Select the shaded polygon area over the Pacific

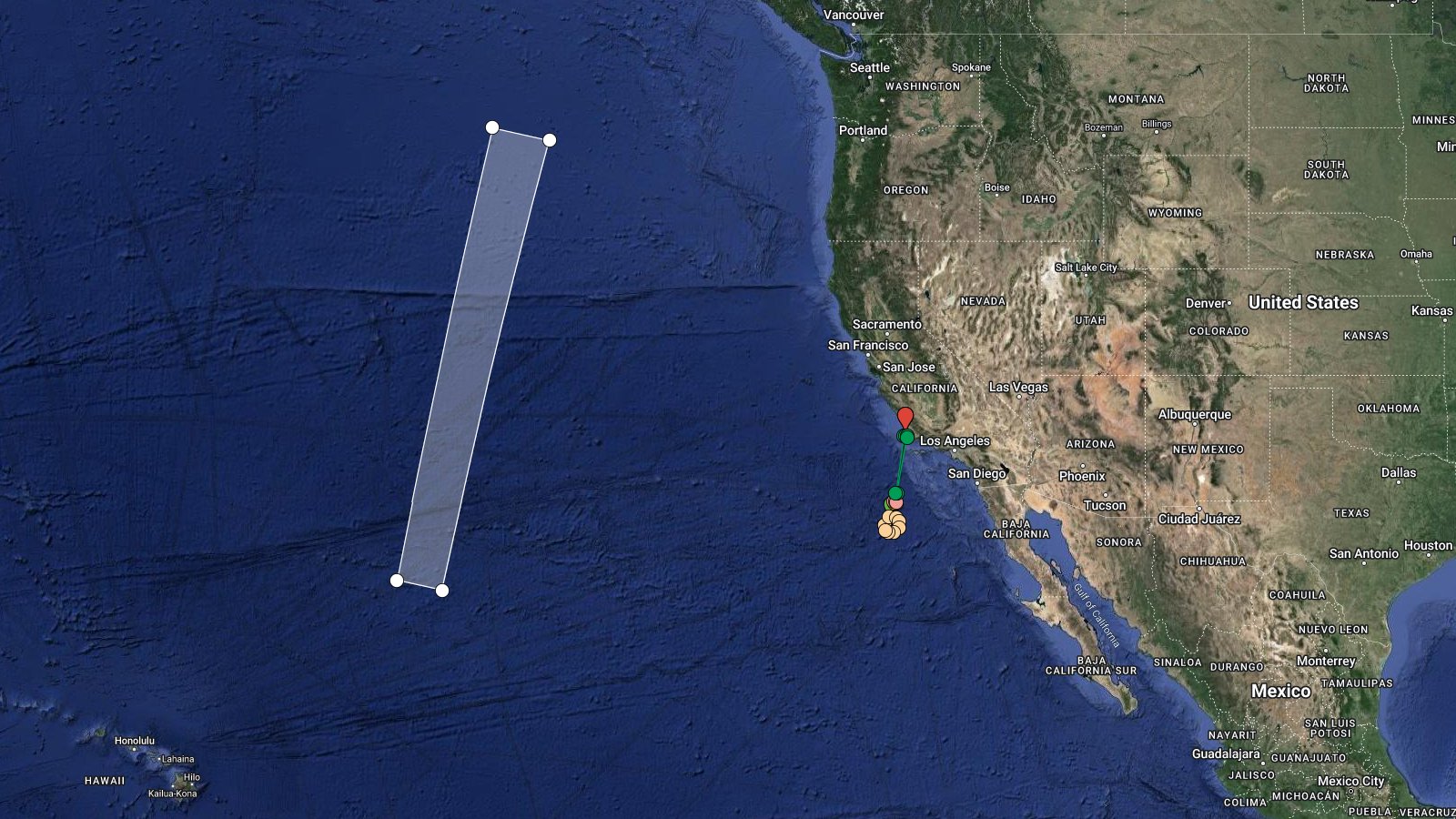(473, 359)
